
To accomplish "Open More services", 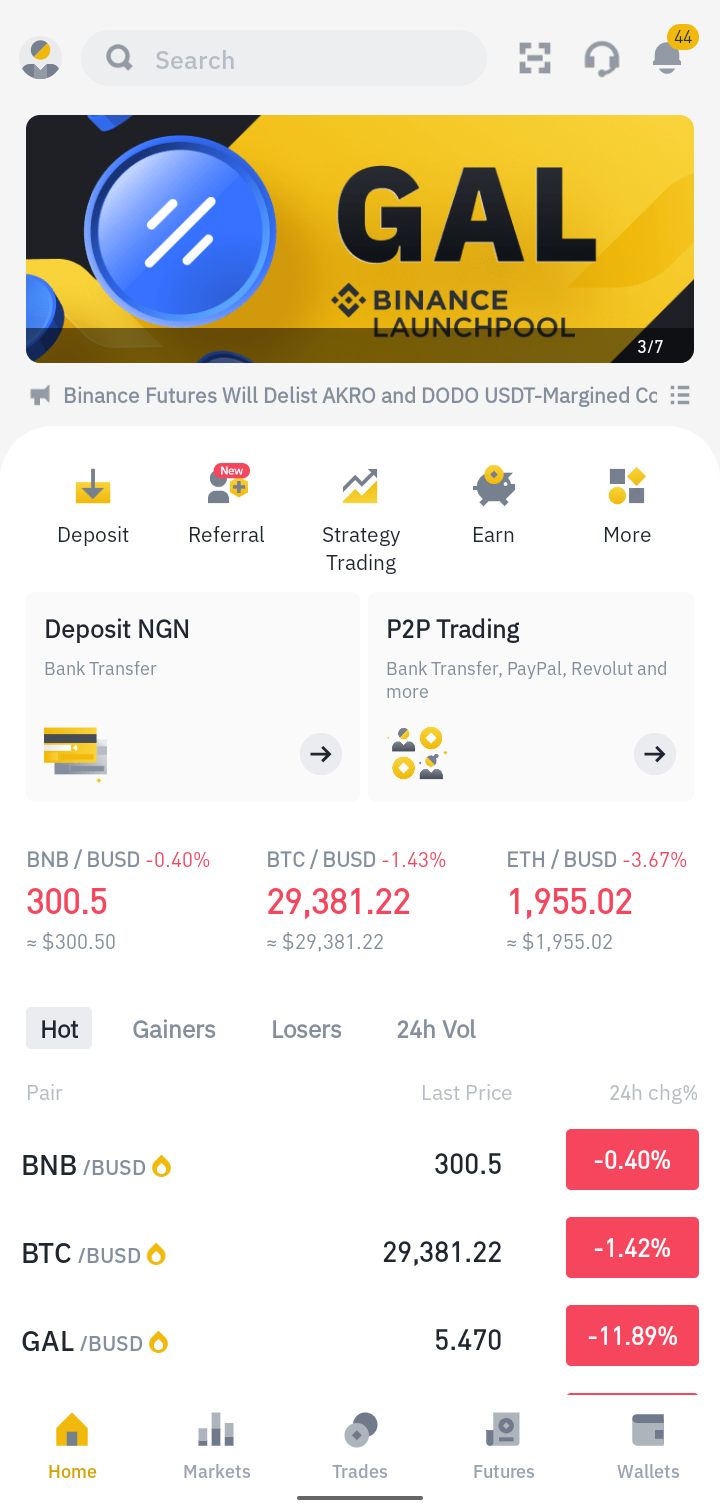I will (627, 507).
